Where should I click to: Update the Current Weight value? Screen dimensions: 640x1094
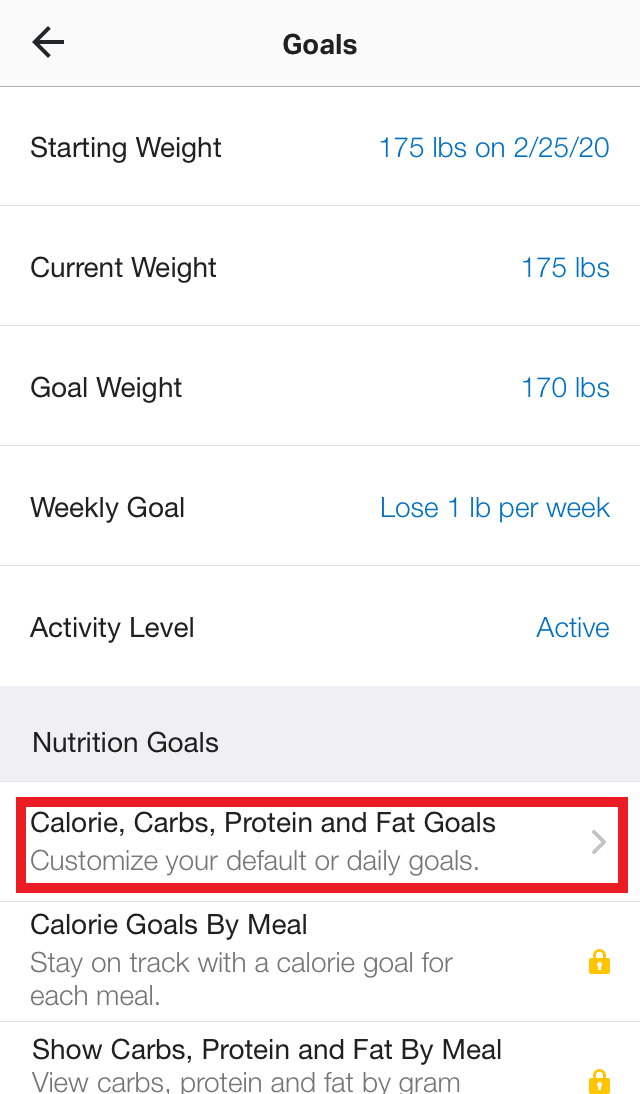pos(320,267)
